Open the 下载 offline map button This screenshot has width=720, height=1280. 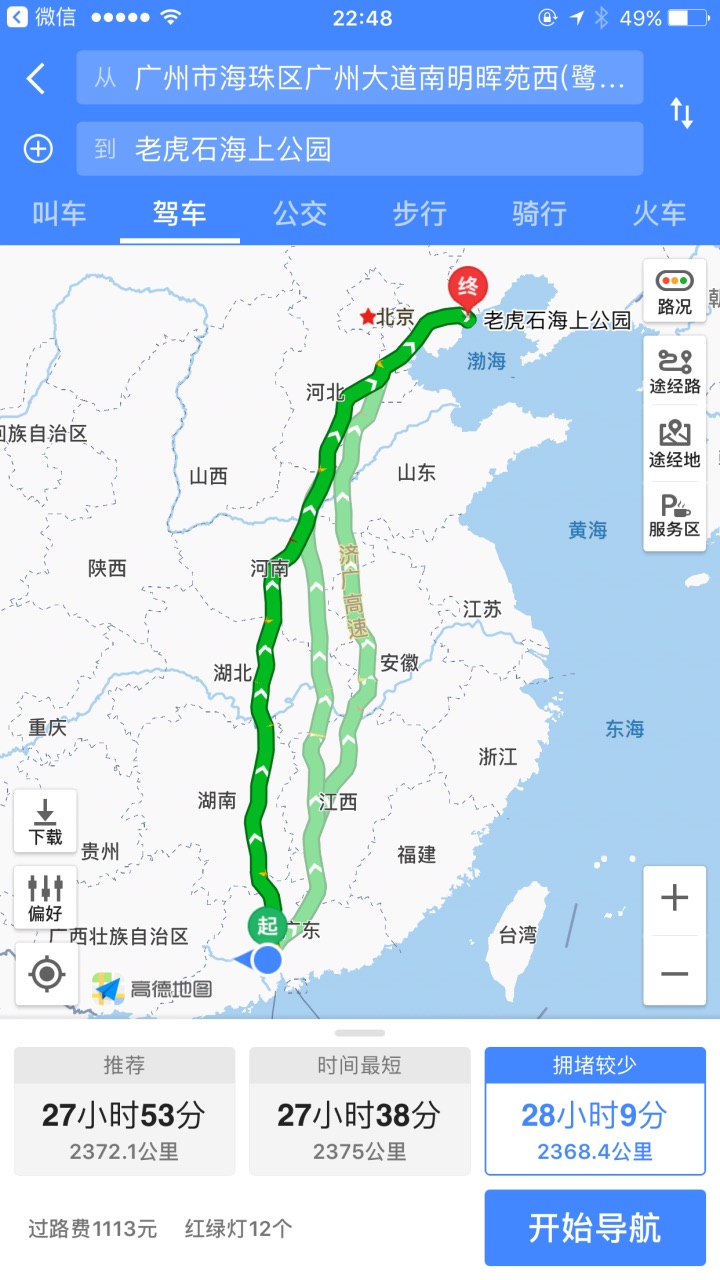(x=45, y=821)
